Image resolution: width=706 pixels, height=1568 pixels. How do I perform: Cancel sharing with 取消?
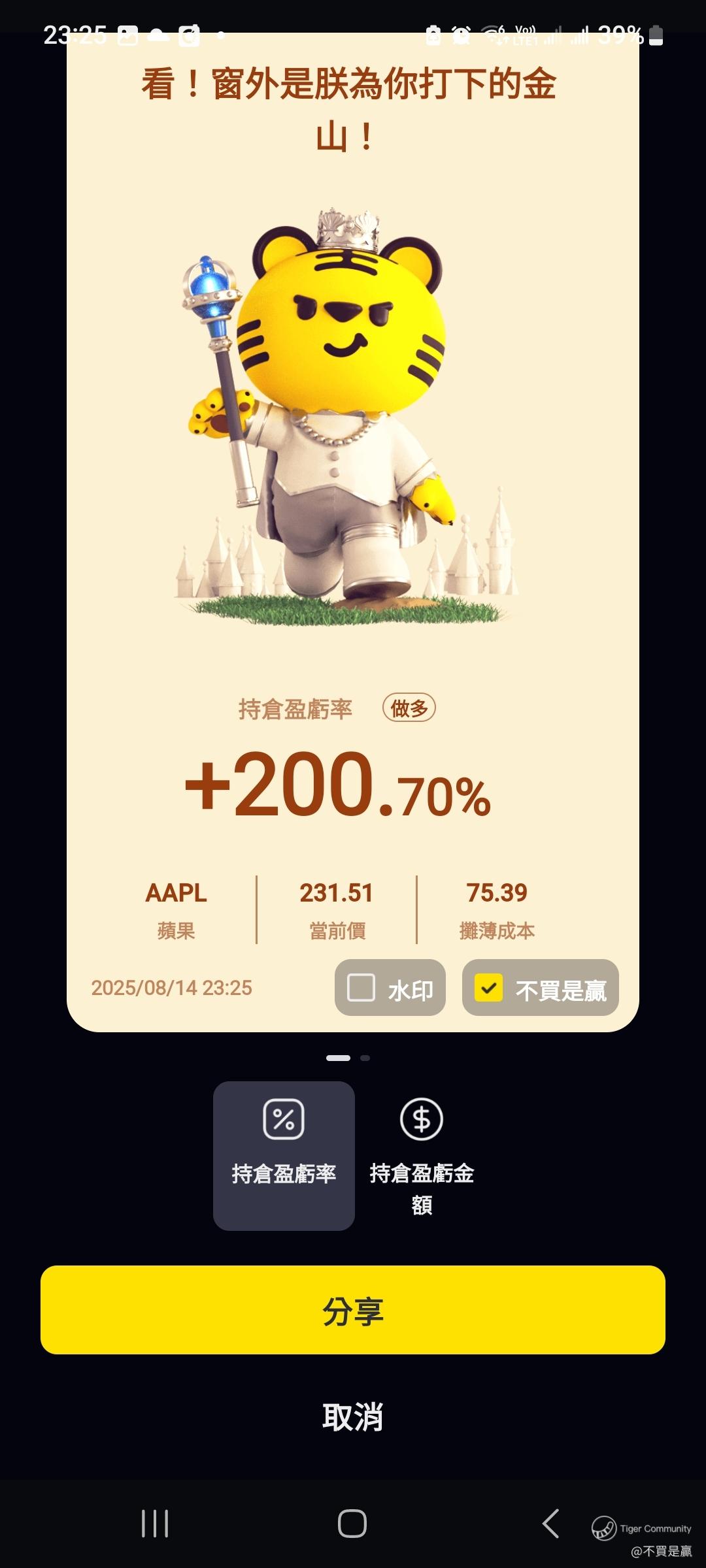353,1416
